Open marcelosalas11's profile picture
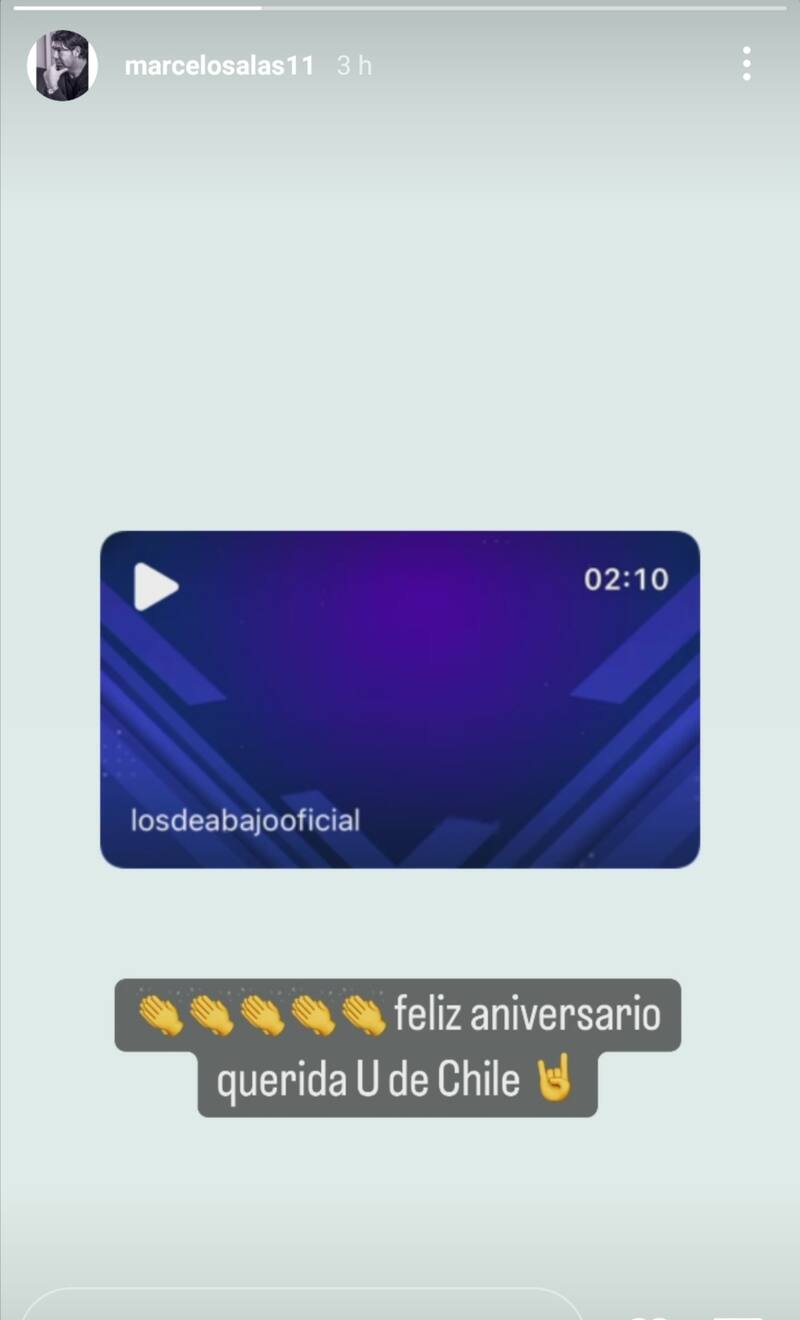800x1320 pixels. point(62,65)
